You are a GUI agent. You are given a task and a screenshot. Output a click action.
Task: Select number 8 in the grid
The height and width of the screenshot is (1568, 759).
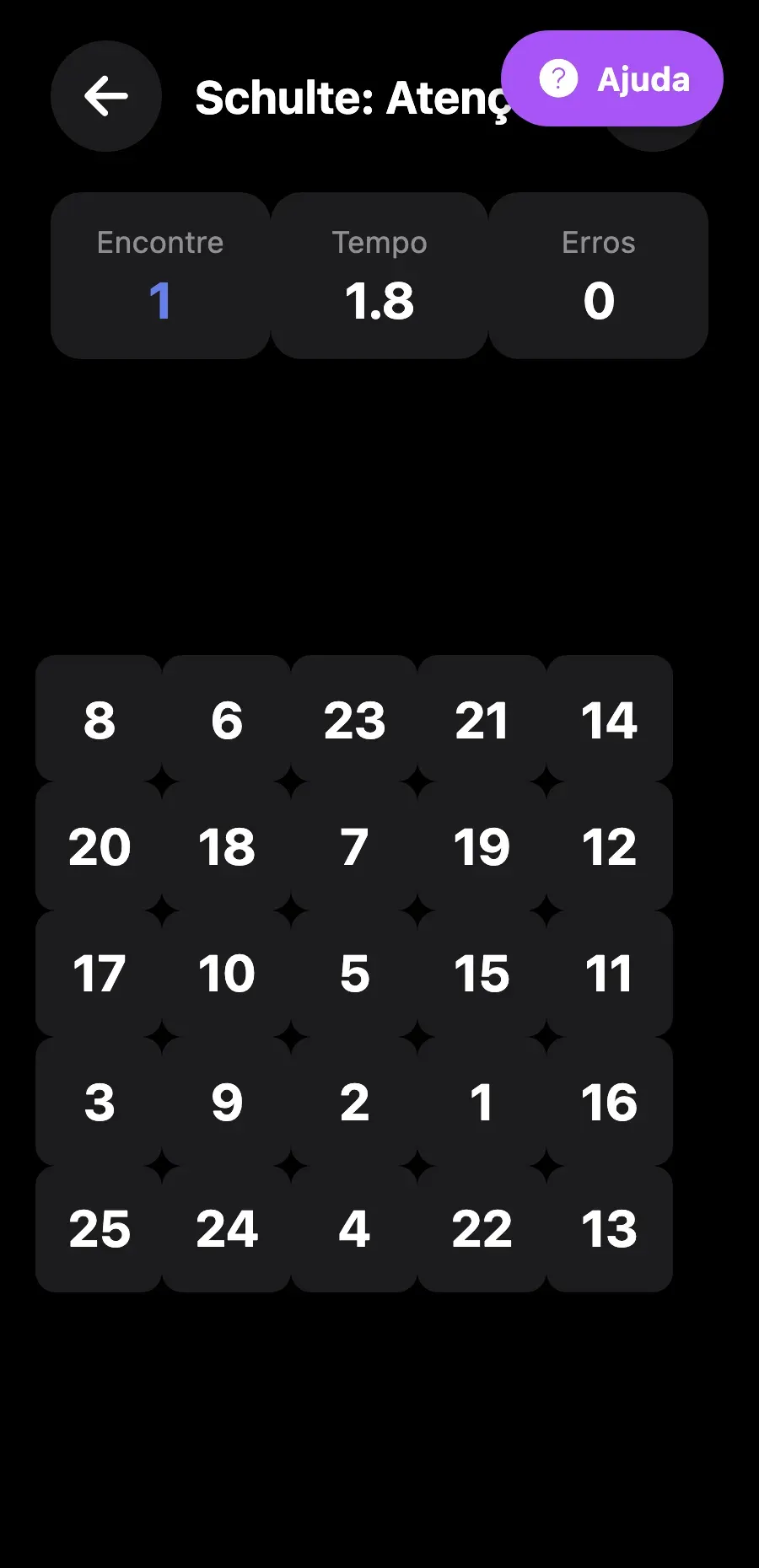click(x=100, y=719)
